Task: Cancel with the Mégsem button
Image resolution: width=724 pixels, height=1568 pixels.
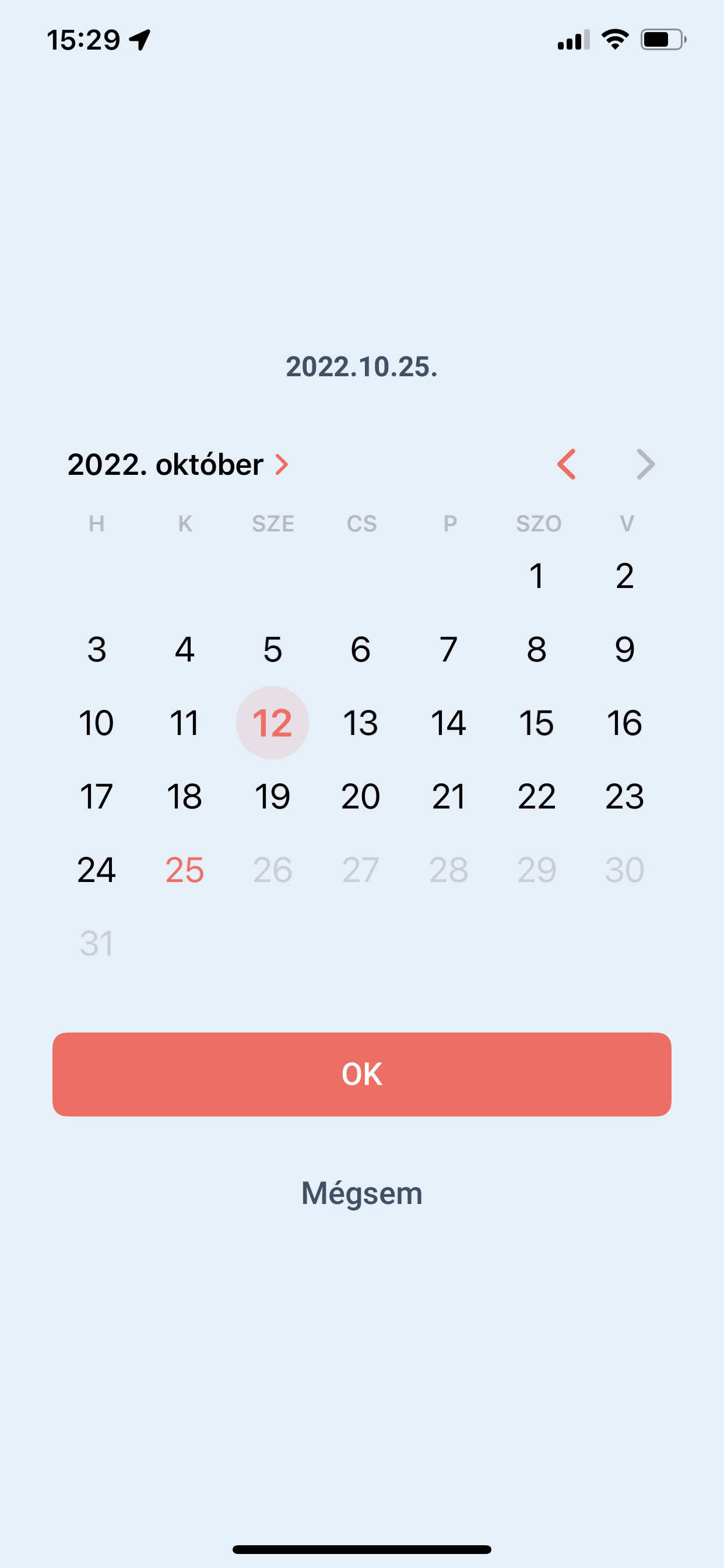Action: click(x=362, y=1192)
